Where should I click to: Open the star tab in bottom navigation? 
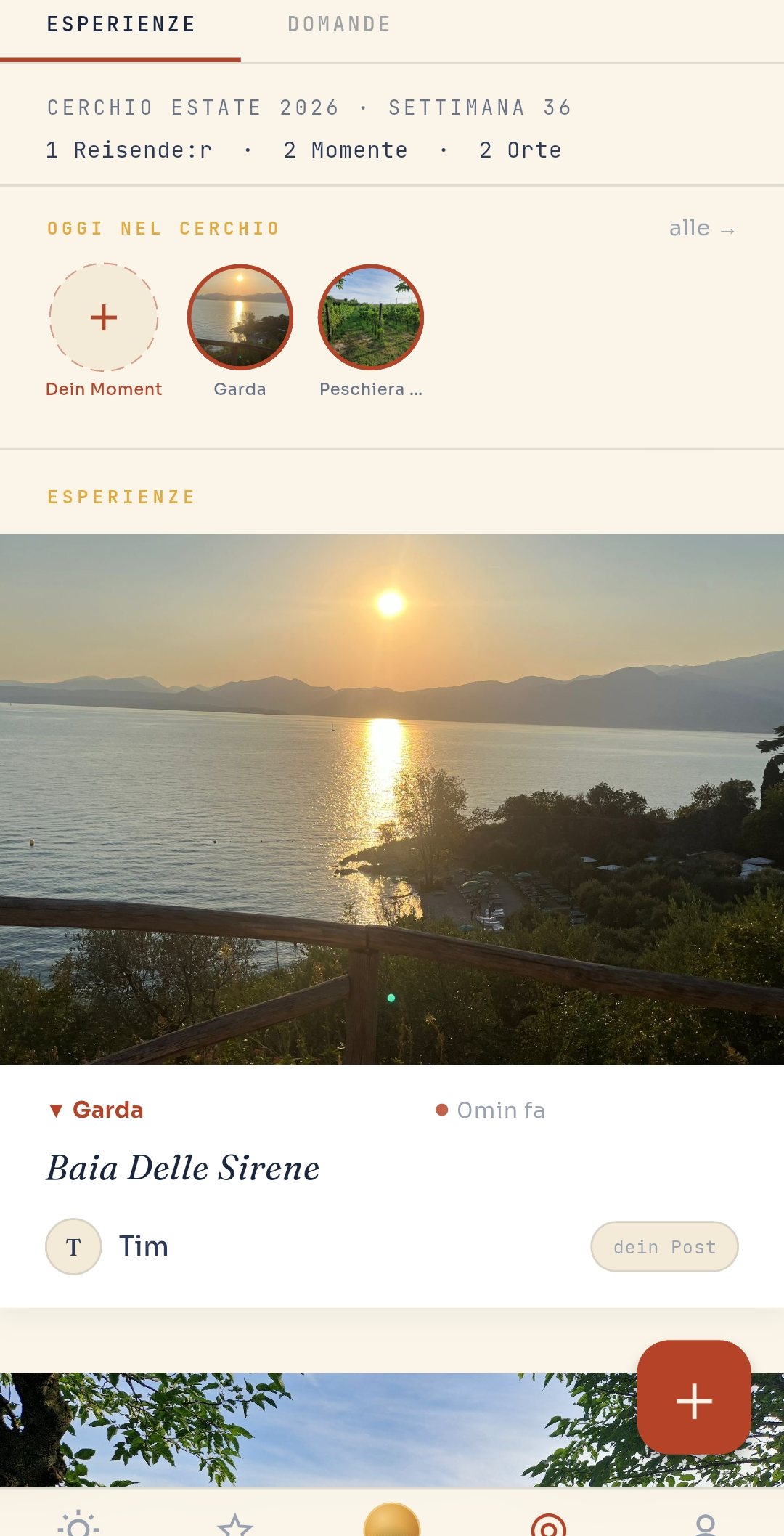pyautogui.click(x=235, y=1525)
